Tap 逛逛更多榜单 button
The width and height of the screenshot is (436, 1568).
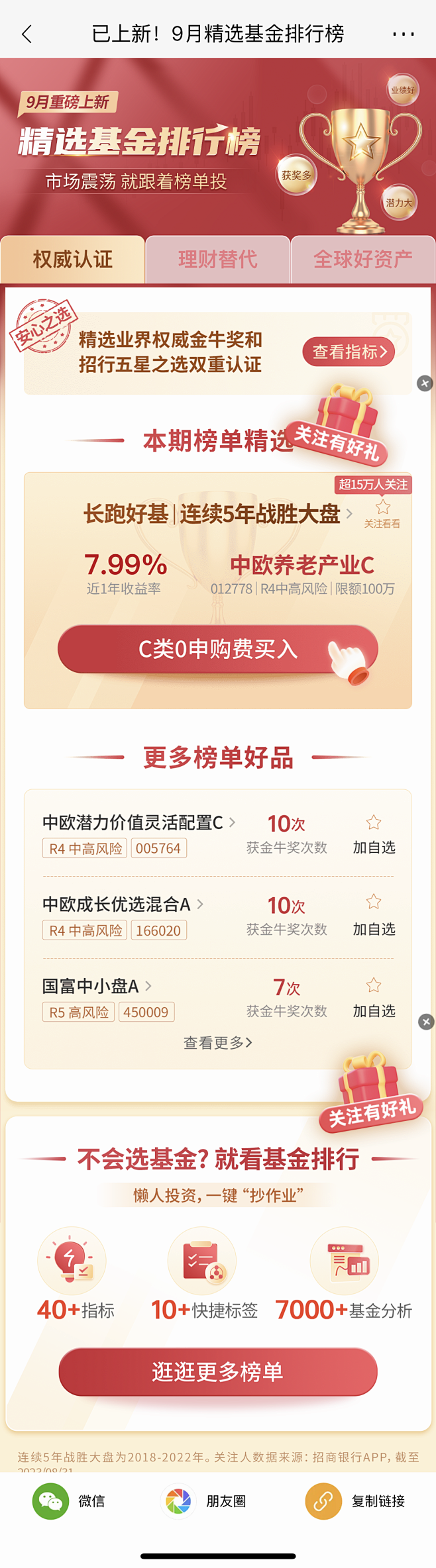click(x=217, y=1371)
